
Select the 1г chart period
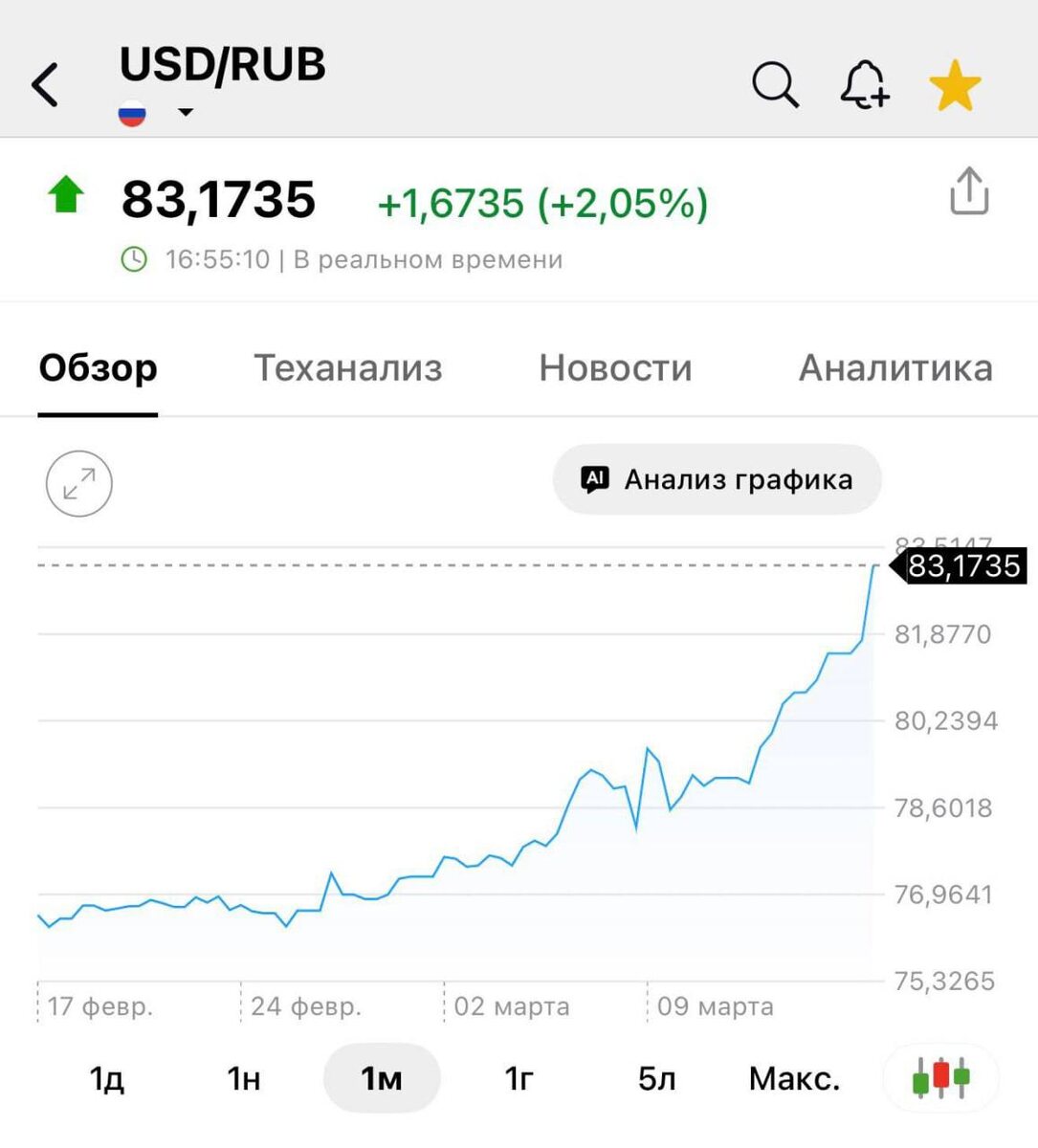[519, 1079]
